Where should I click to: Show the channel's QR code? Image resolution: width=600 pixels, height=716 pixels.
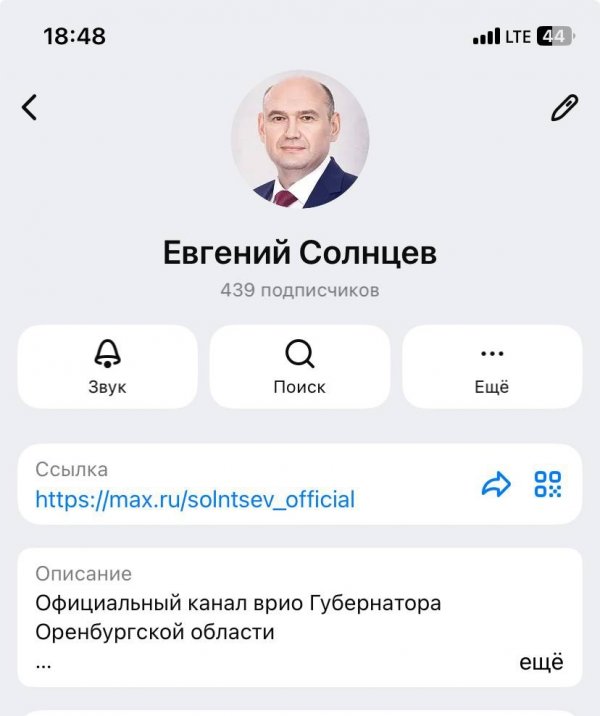click(x=548, y=485)
